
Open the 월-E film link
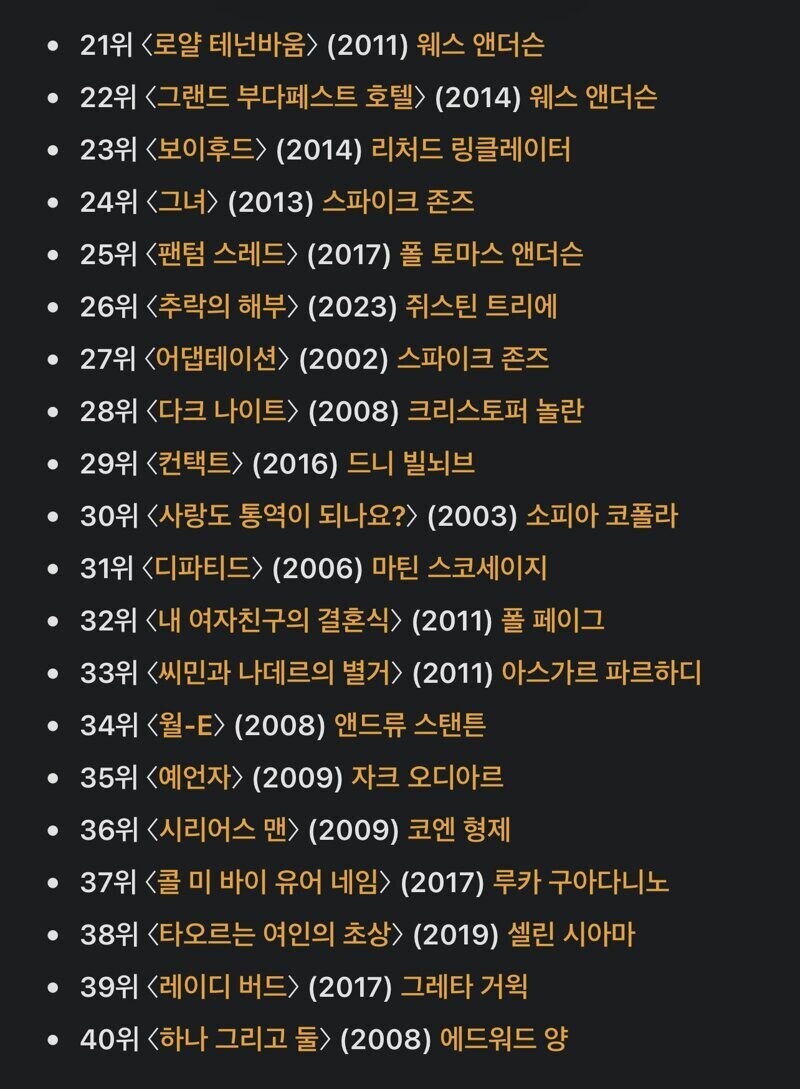pos(185,725)
